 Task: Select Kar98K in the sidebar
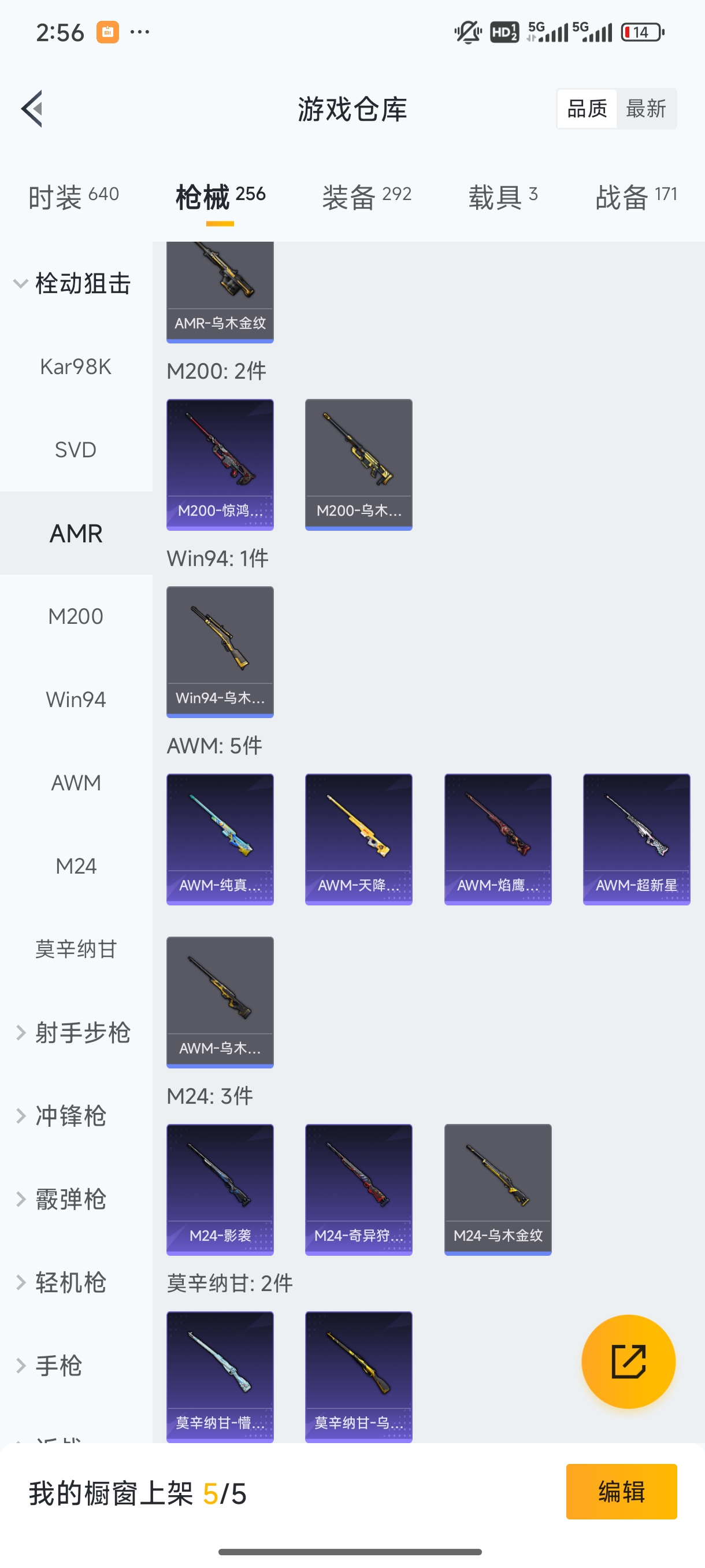coord(76,367)
